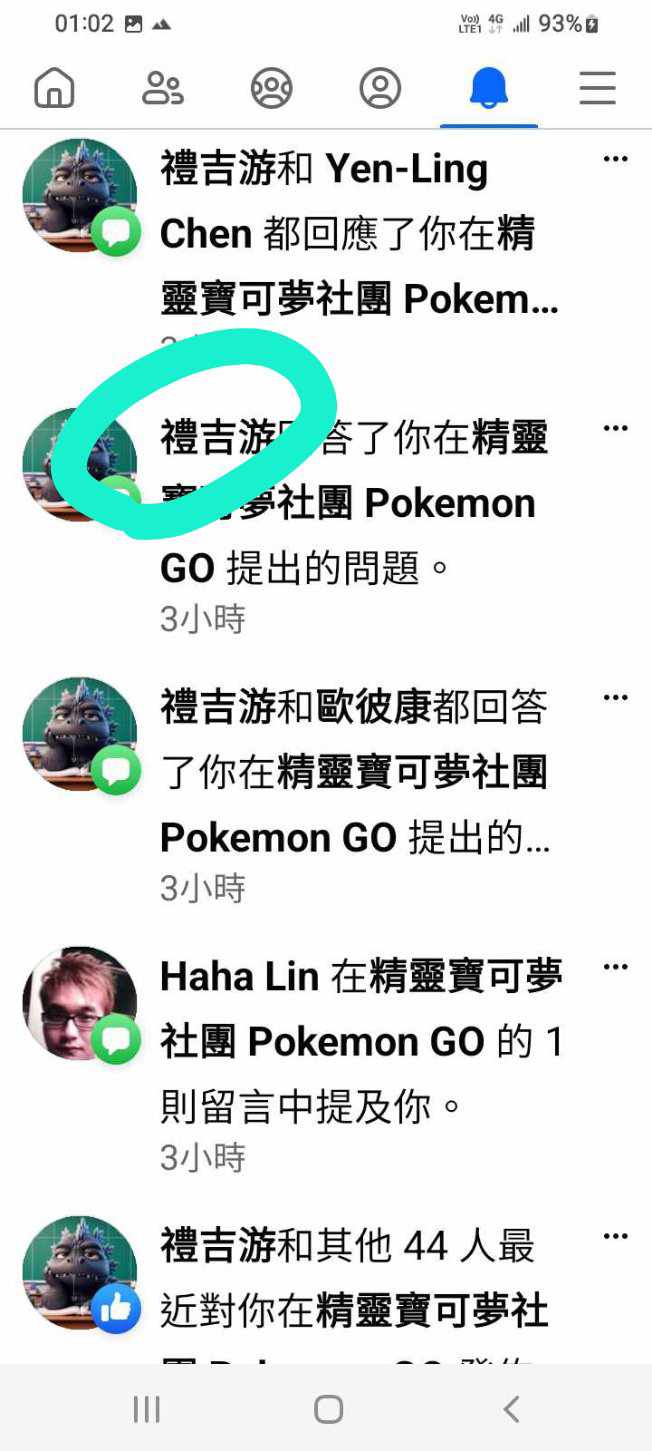Show more options for Haha Lin notification
The width and height of the screenshot is (652, 1451).
(616, 967)
